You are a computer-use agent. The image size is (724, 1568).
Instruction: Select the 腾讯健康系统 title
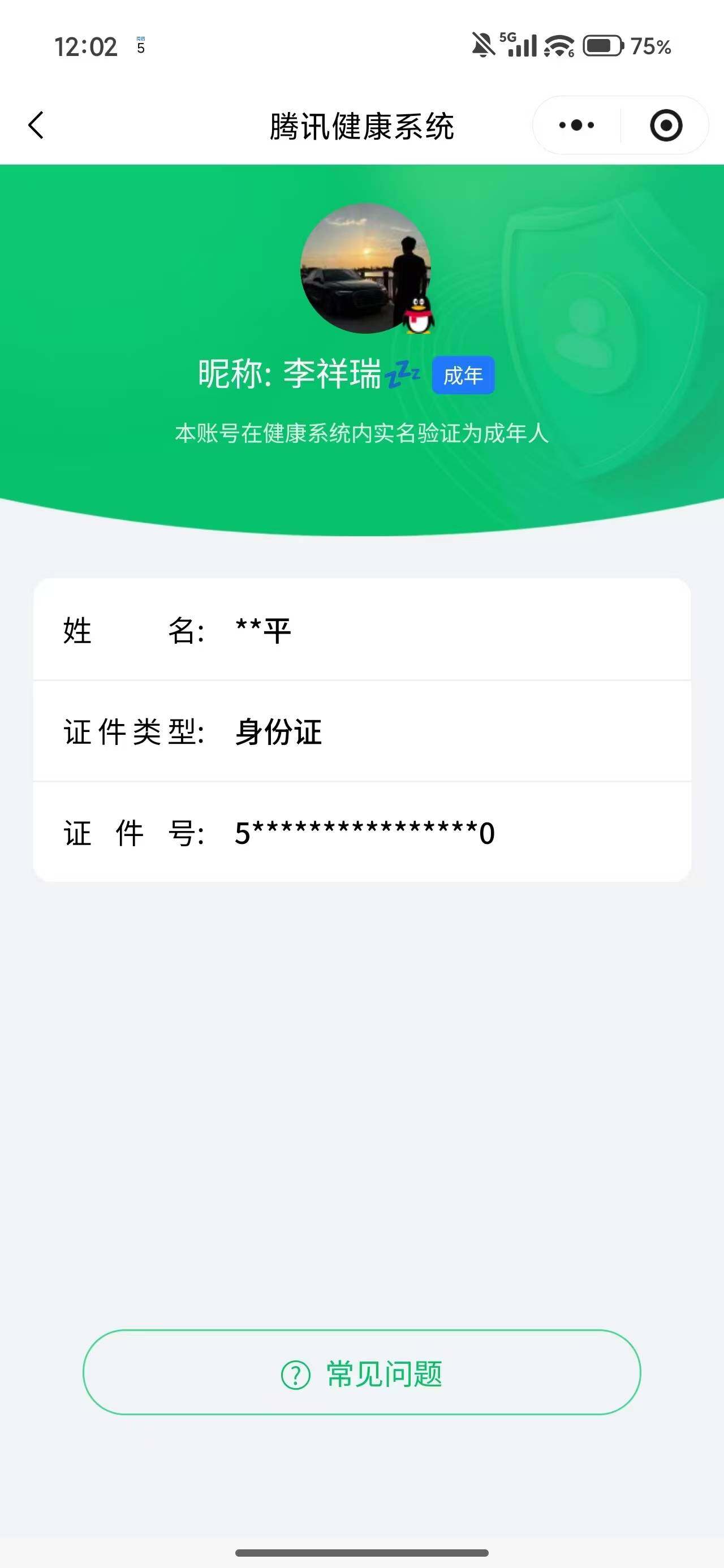tap(361, 126)
